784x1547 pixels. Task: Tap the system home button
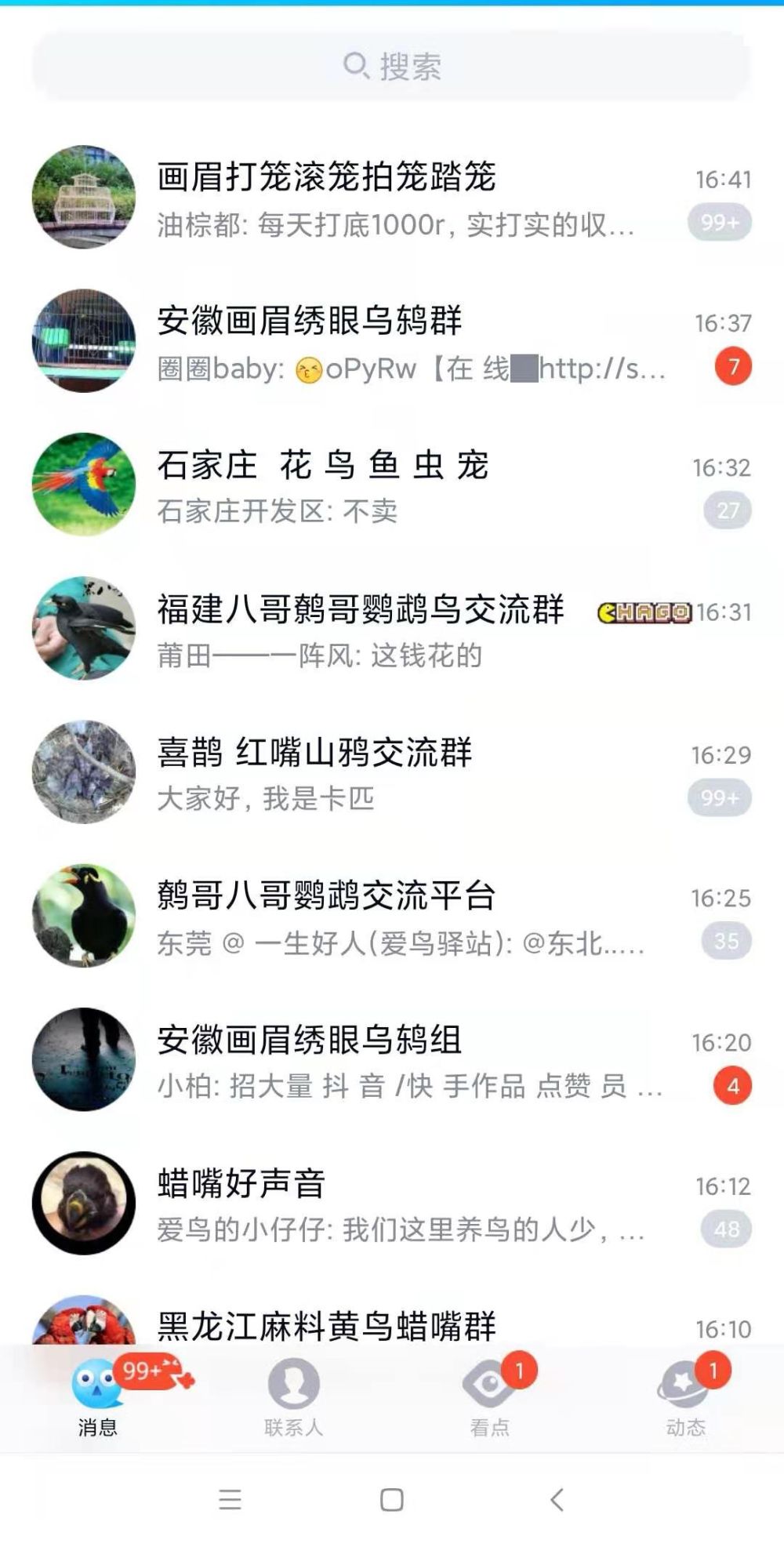tap(392, 1500)
